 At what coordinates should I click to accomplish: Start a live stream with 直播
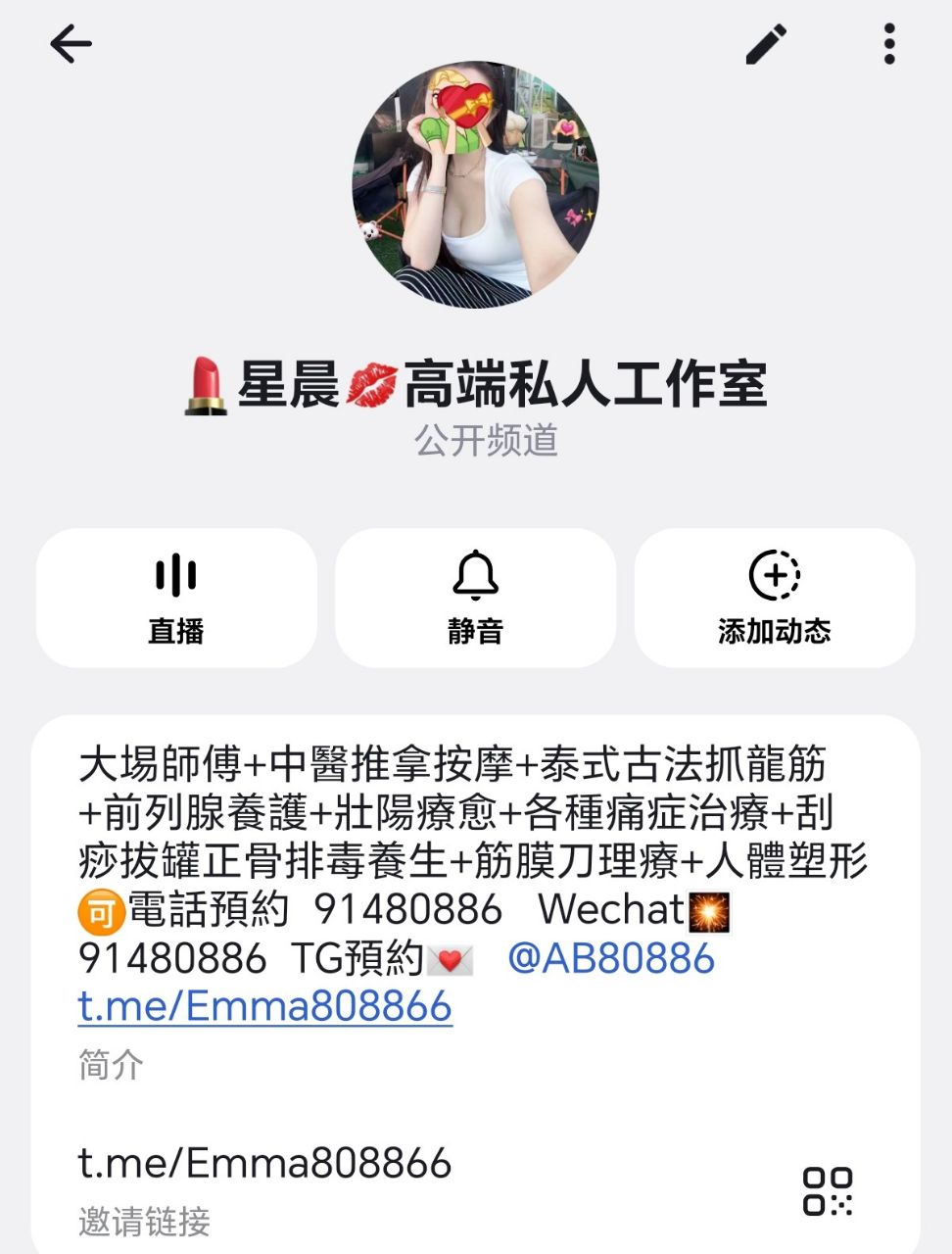(x=176, y=598)
